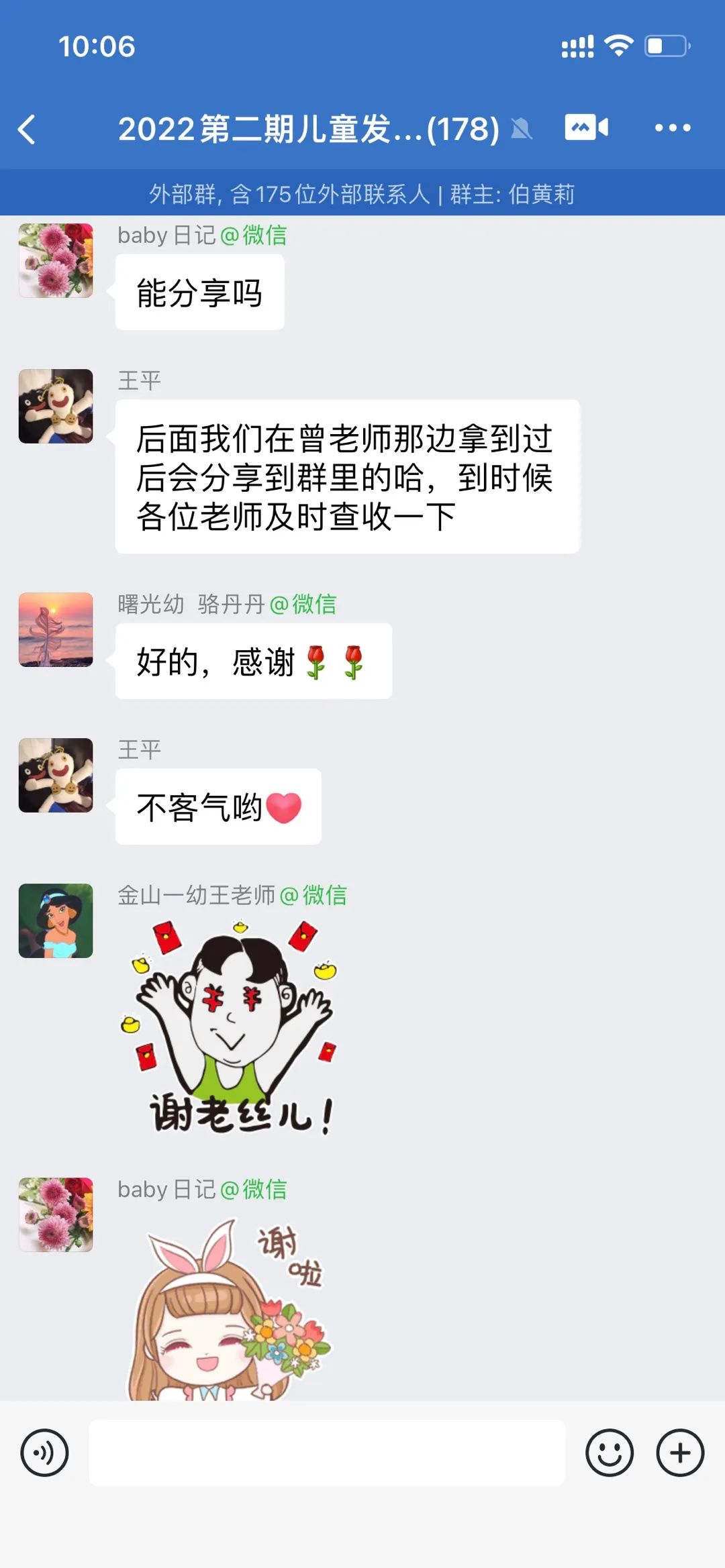Start a video meeting in this group

click(x=586, y=127)
